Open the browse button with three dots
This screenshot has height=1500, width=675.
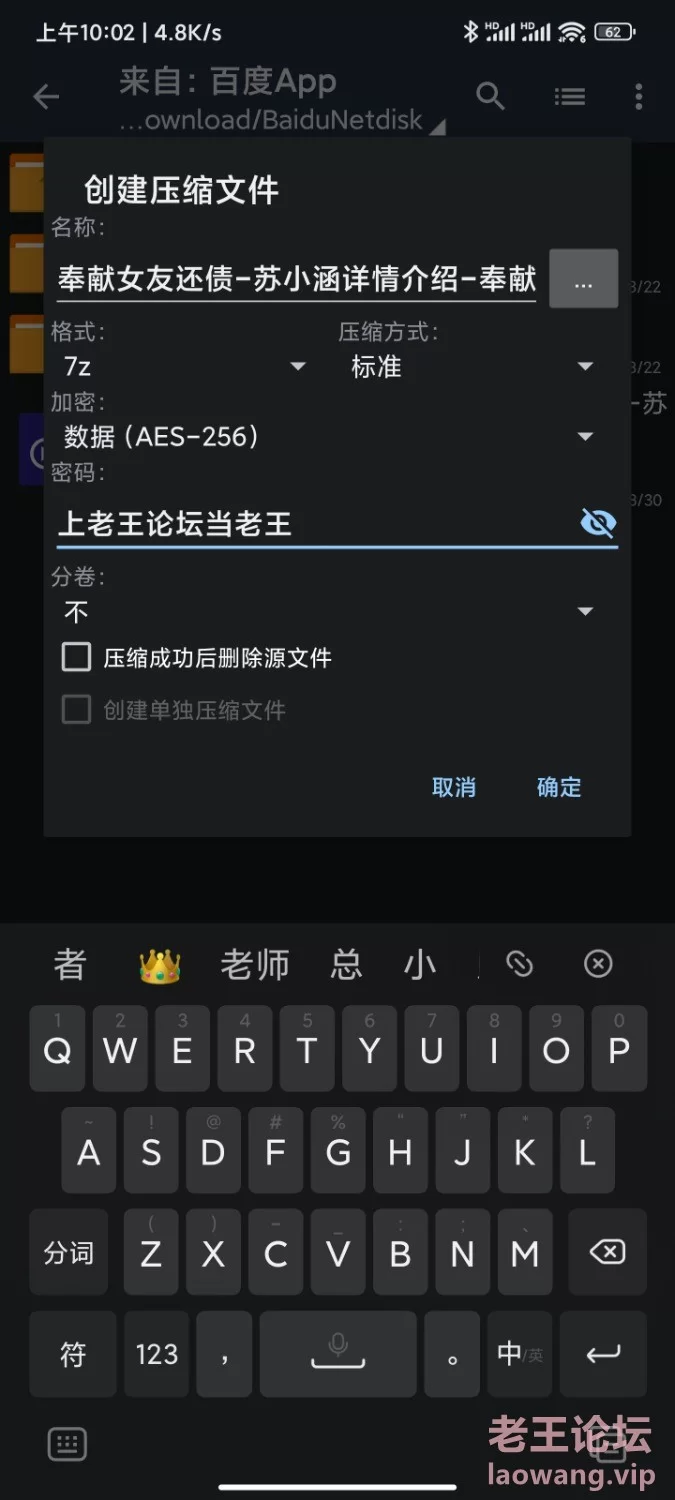(x=584, y=279)
